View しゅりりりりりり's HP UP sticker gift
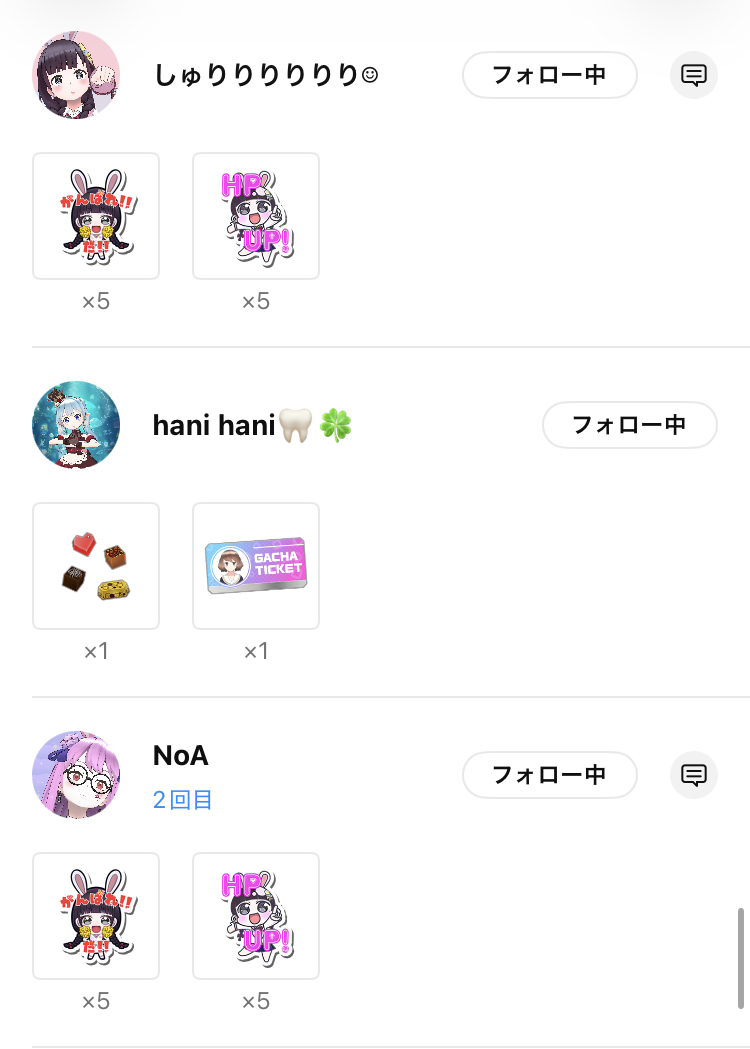Image resolution: width=750 pixels, height=1049 pixels. click(256, 216)
